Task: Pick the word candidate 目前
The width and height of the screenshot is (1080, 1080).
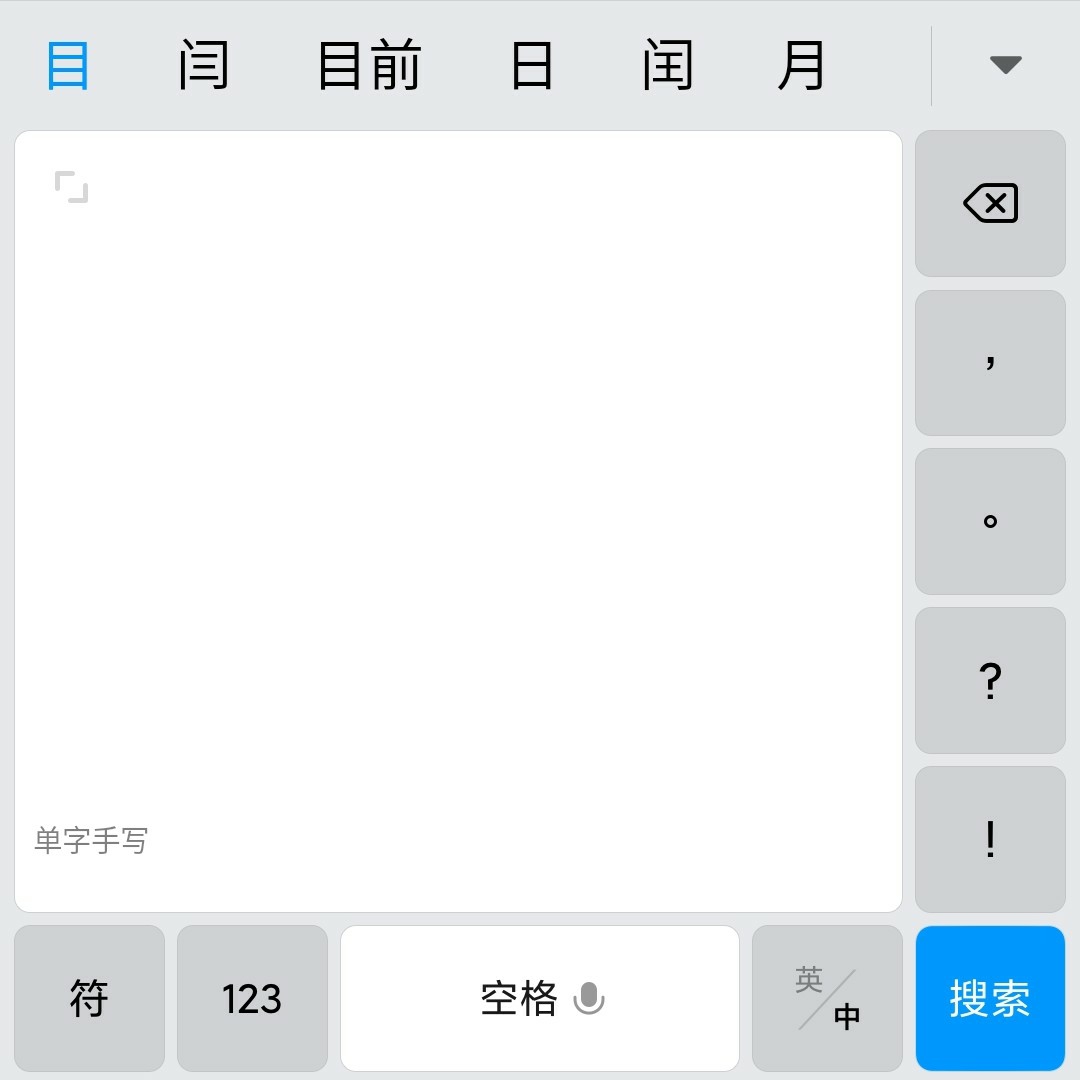Action: (x=369, y=66)
